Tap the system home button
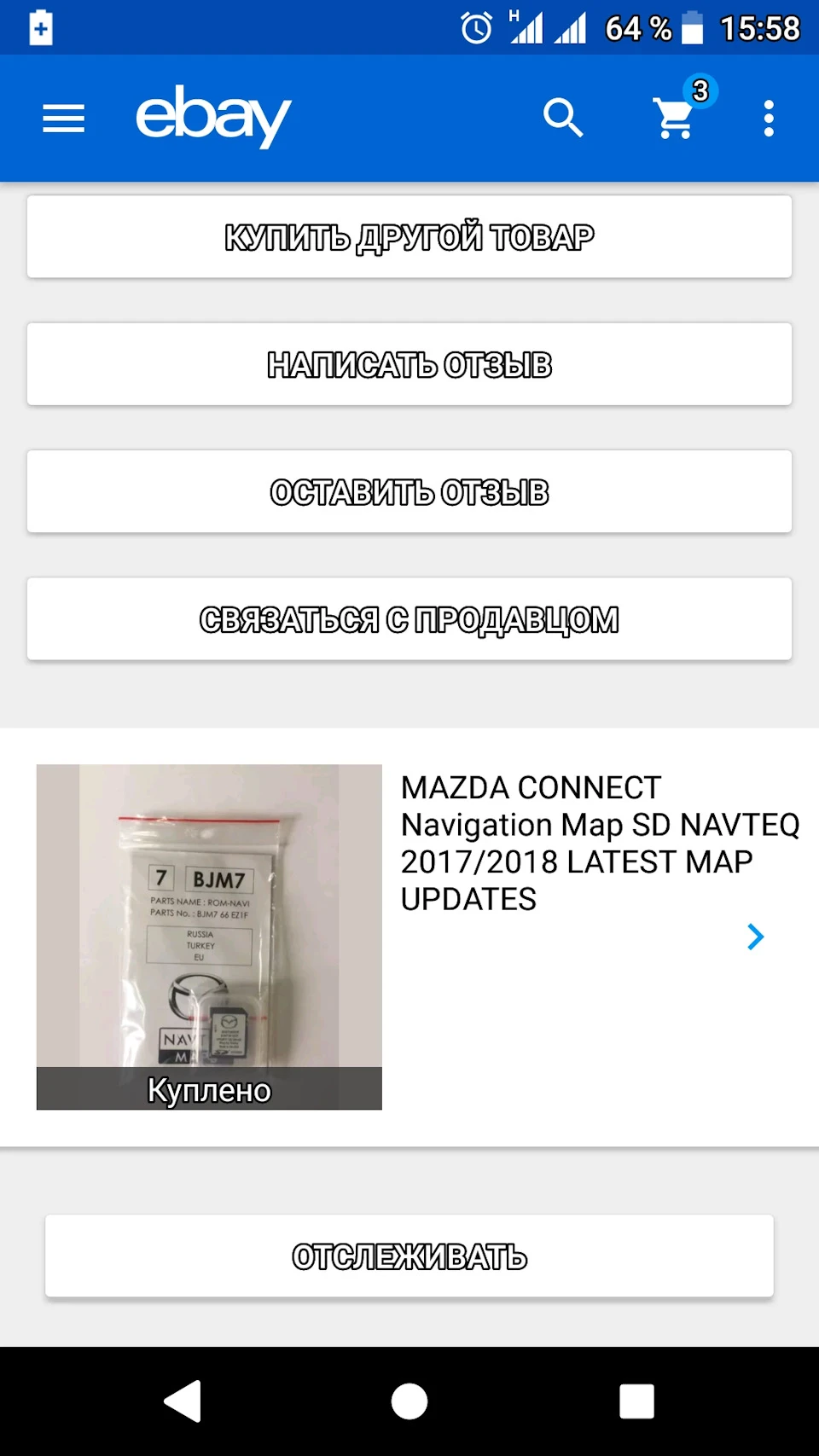This screenshot has height=1456, width=819. [x=409, y=1401]
